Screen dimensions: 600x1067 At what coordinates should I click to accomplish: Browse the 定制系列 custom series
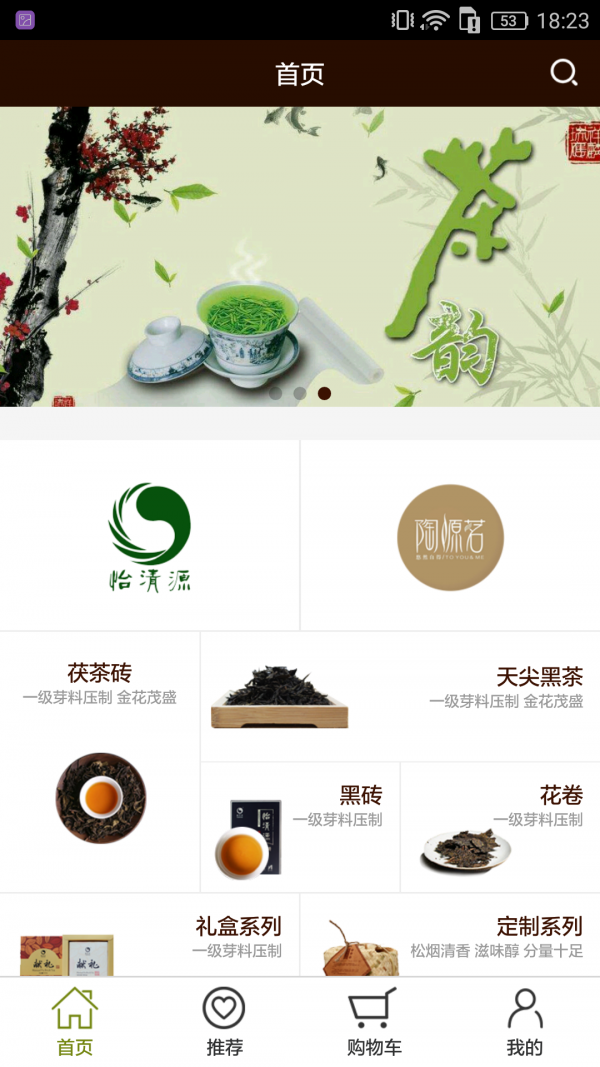[450, 935]
